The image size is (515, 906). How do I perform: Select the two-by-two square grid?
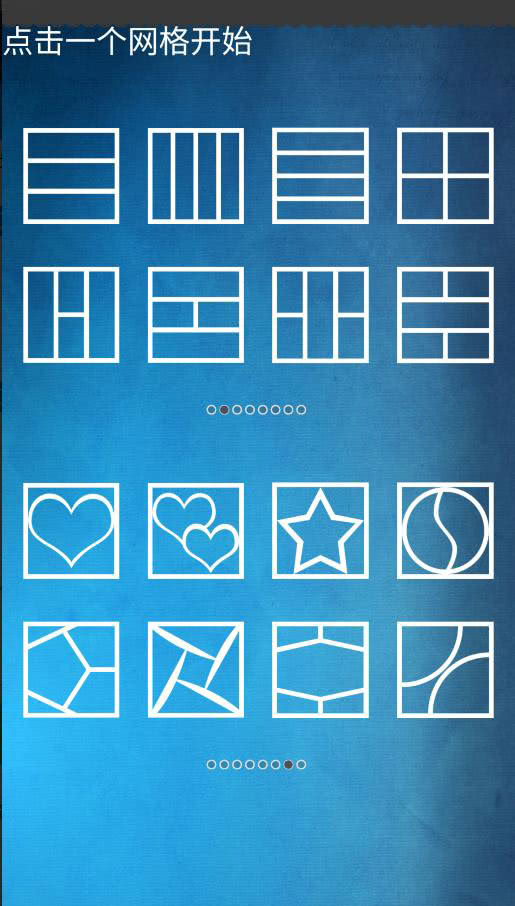445,176
